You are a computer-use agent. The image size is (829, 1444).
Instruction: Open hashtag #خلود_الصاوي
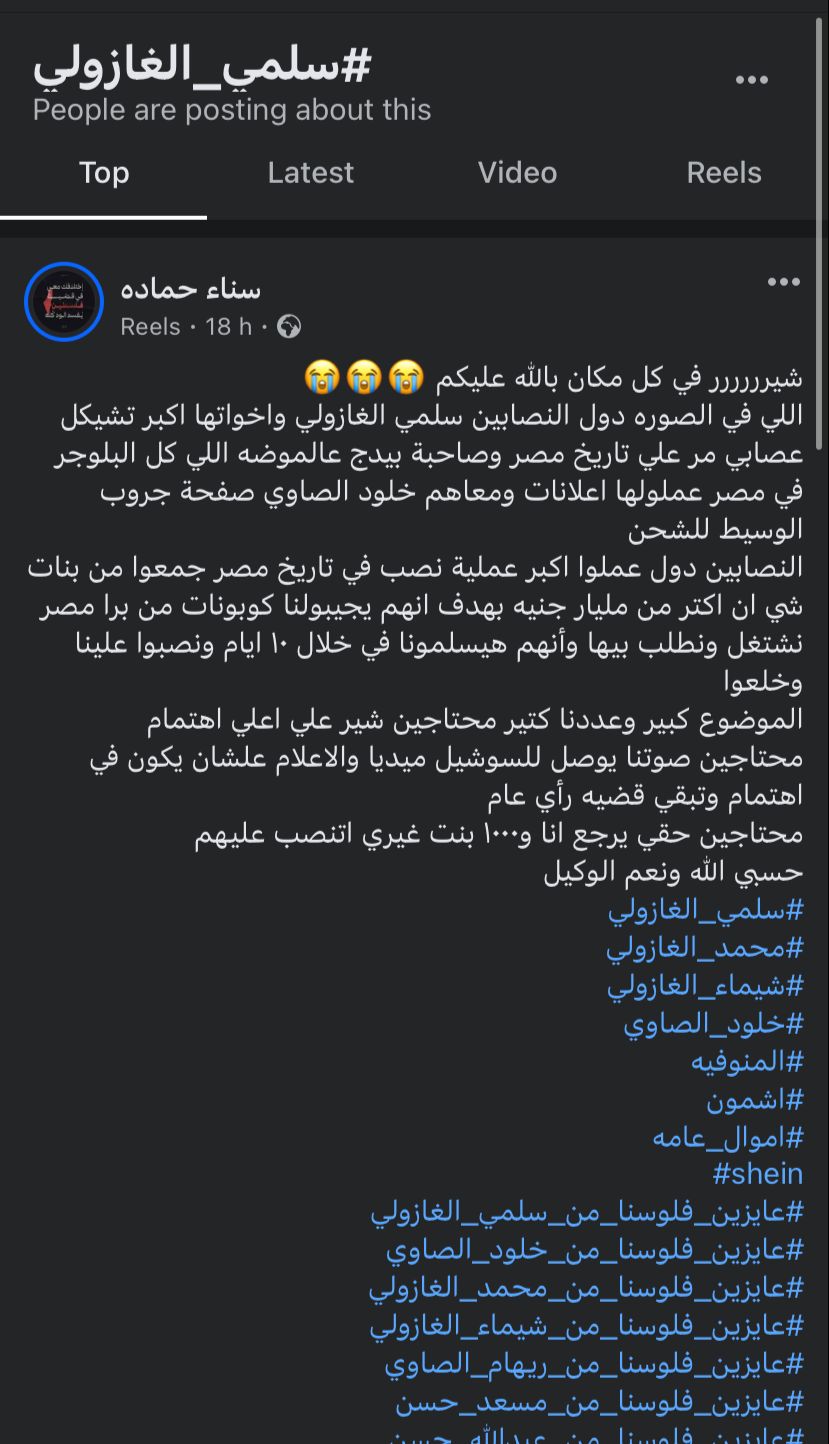[x=713, y=1024]
